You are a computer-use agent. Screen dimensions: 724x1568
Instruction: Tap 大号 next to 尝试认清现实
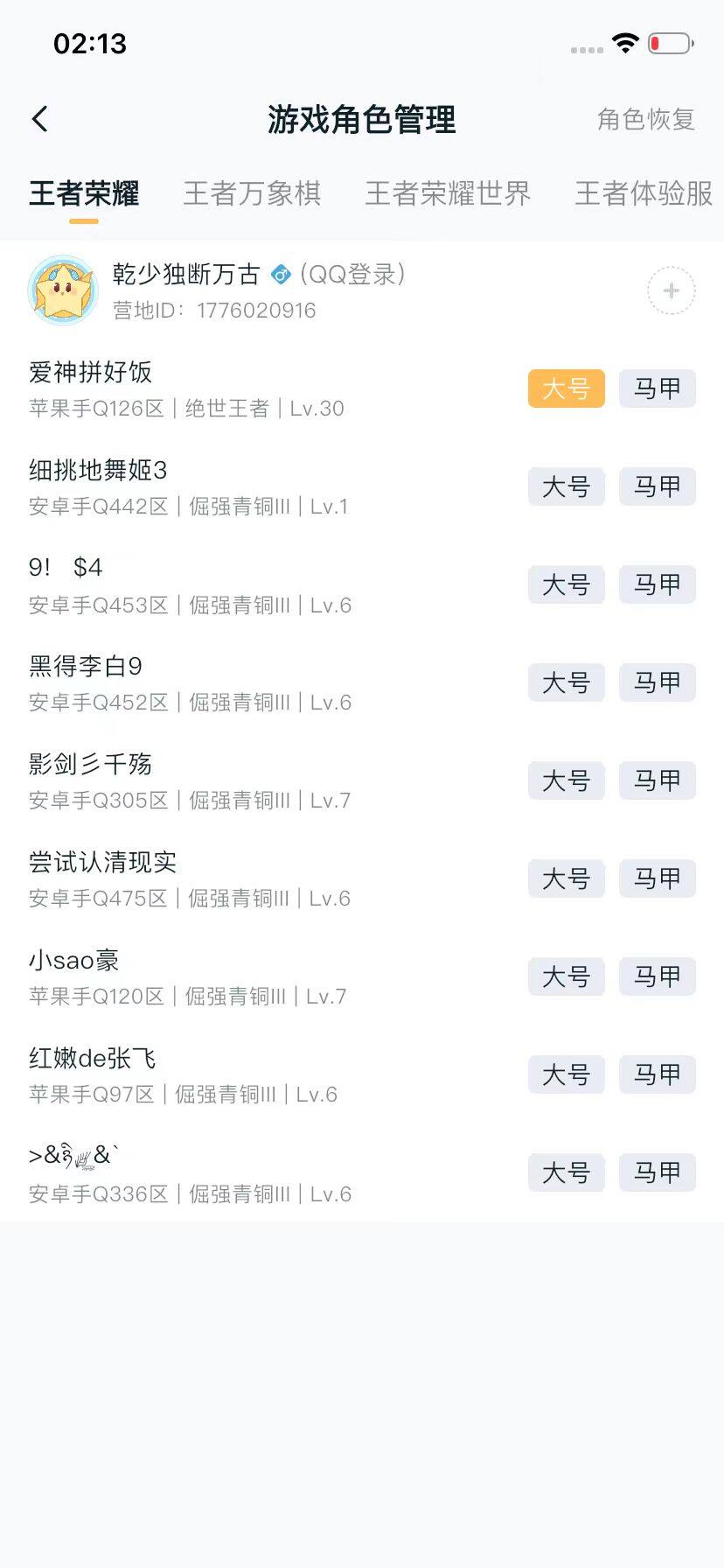[566, 879]
